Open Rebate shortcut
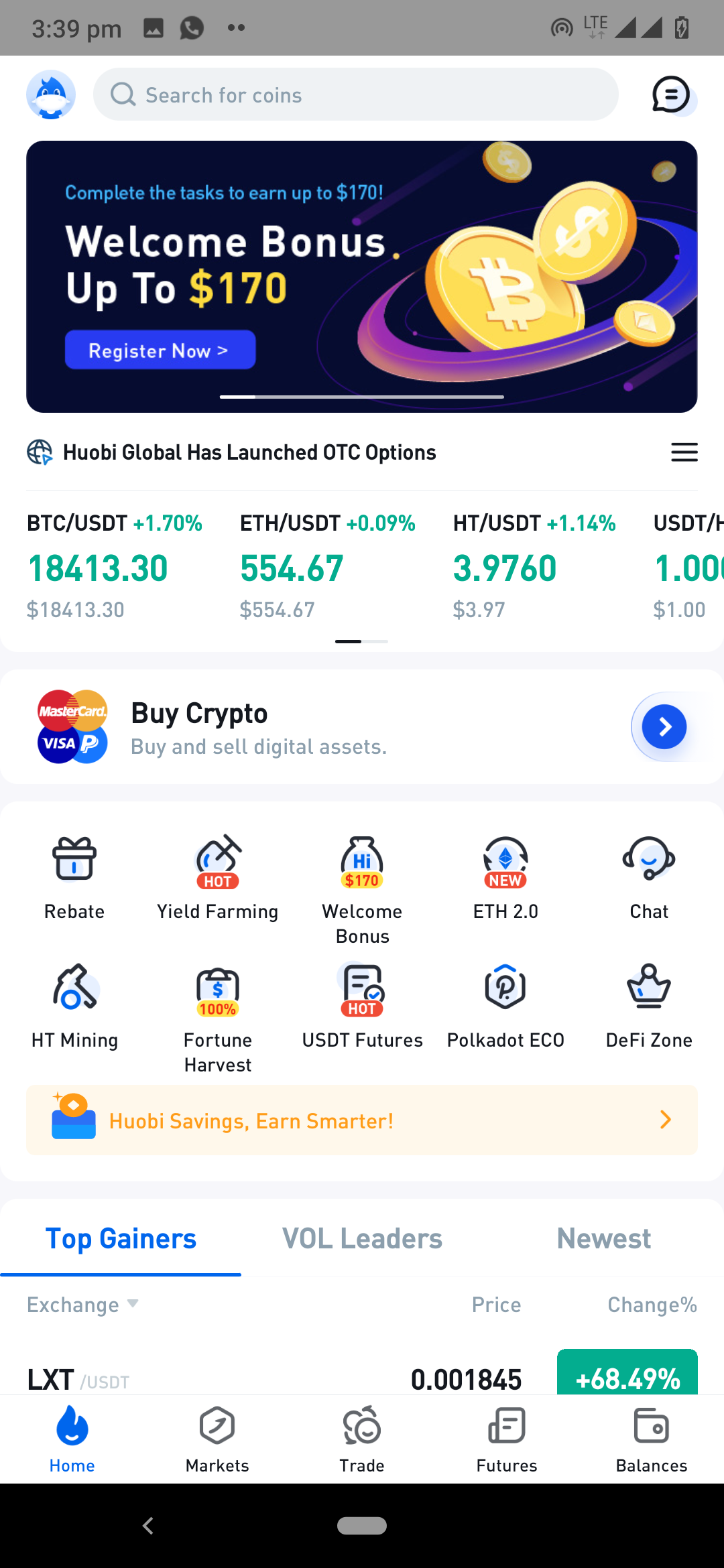This screenshot has height=1568, width=724. 74,878
